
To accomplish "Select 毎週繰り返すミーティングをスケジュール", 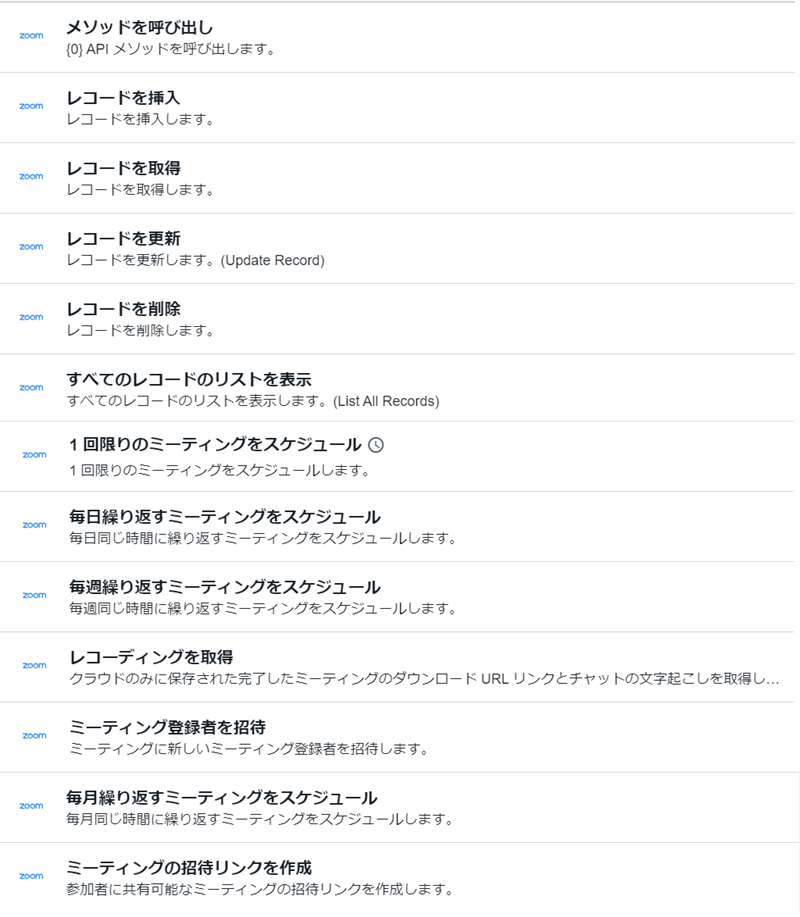I will 224,587.
